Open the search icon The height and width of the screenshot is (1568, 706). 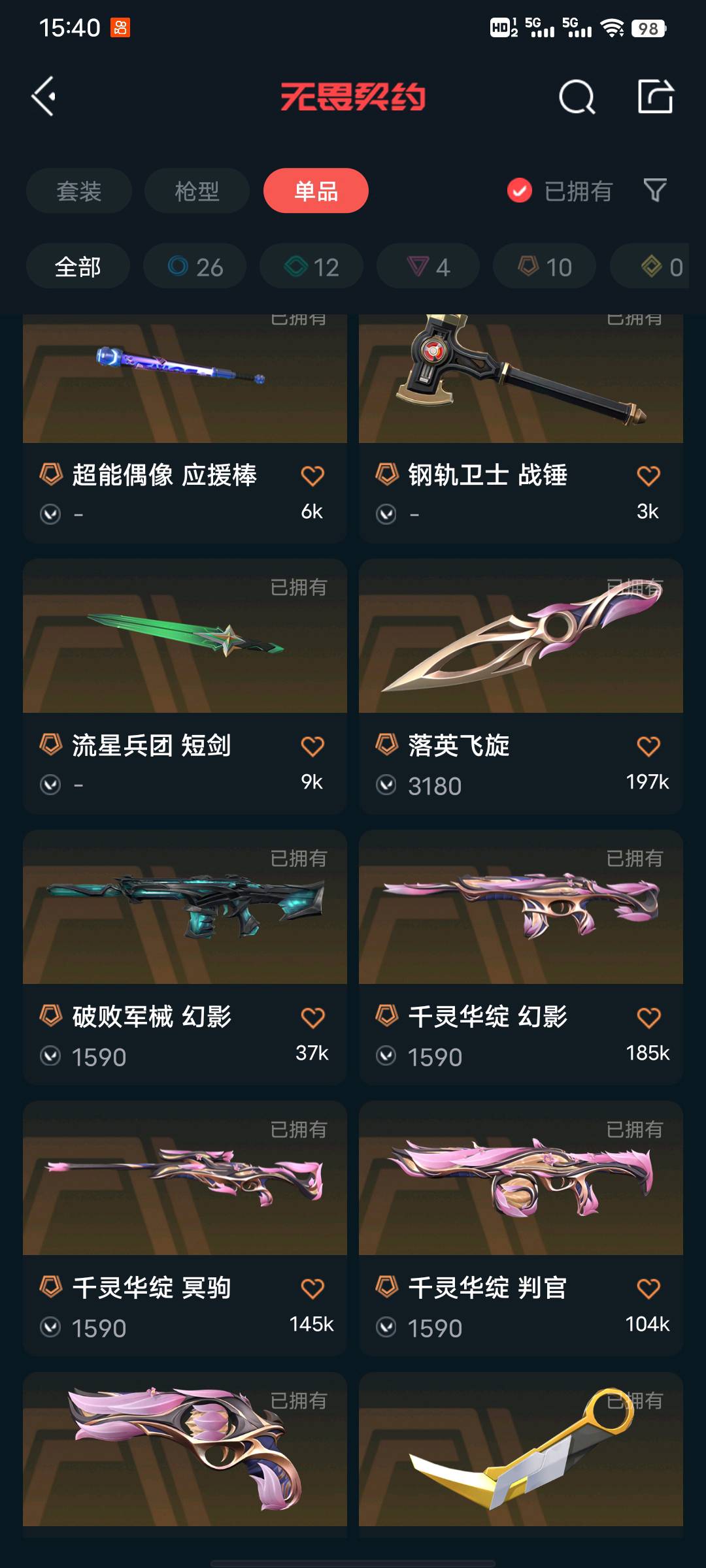click(577, 98)
